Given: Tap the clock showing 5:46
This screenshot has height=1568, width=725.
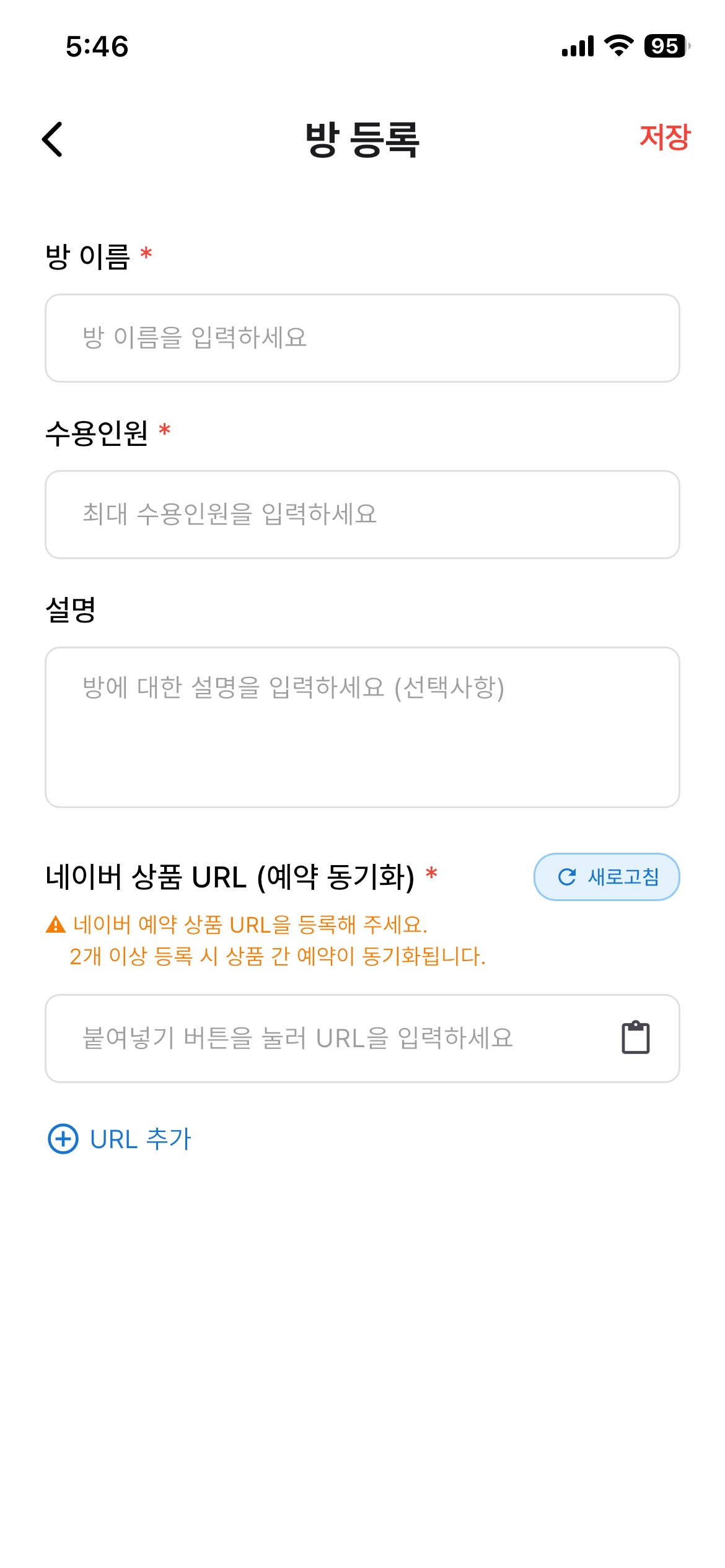Looking at the screenshot, I should point(96,45).
